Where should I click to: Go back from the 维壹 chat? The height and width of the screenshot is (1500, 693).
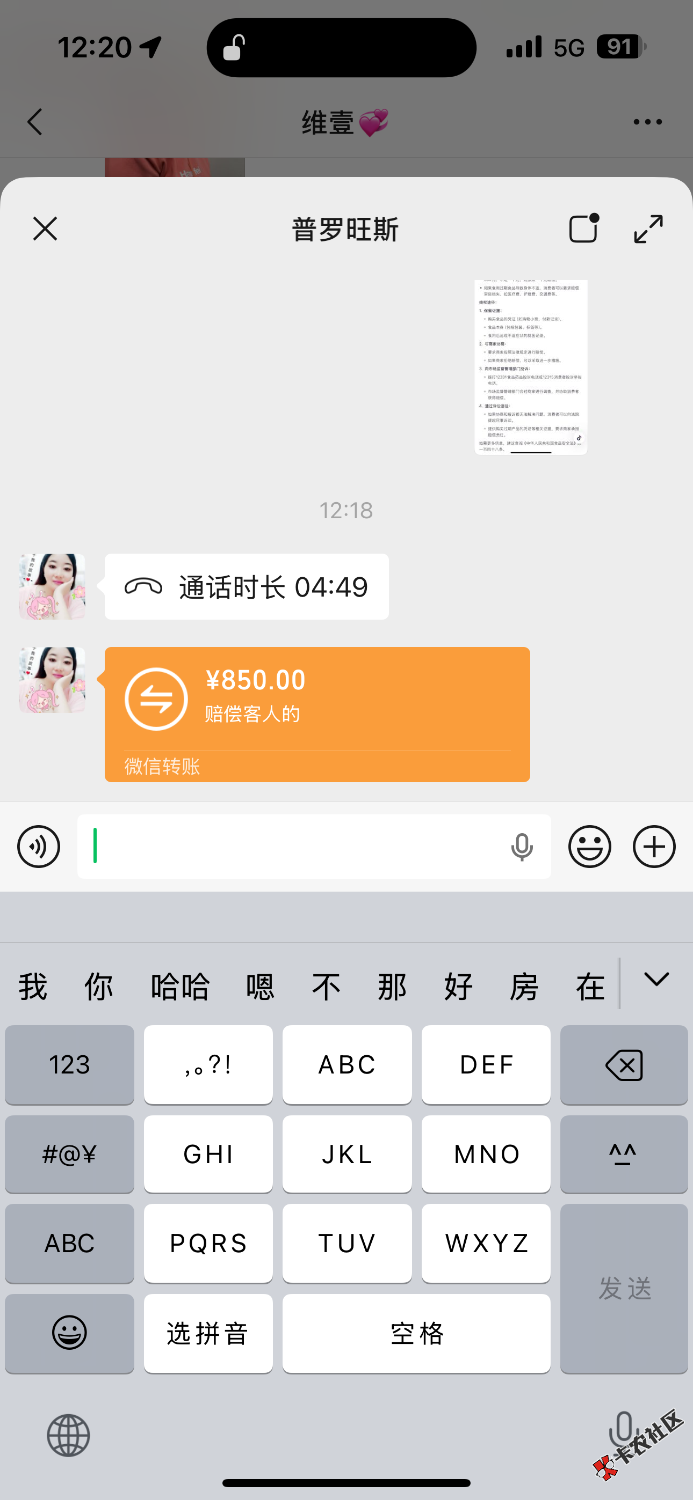(35, 122)
